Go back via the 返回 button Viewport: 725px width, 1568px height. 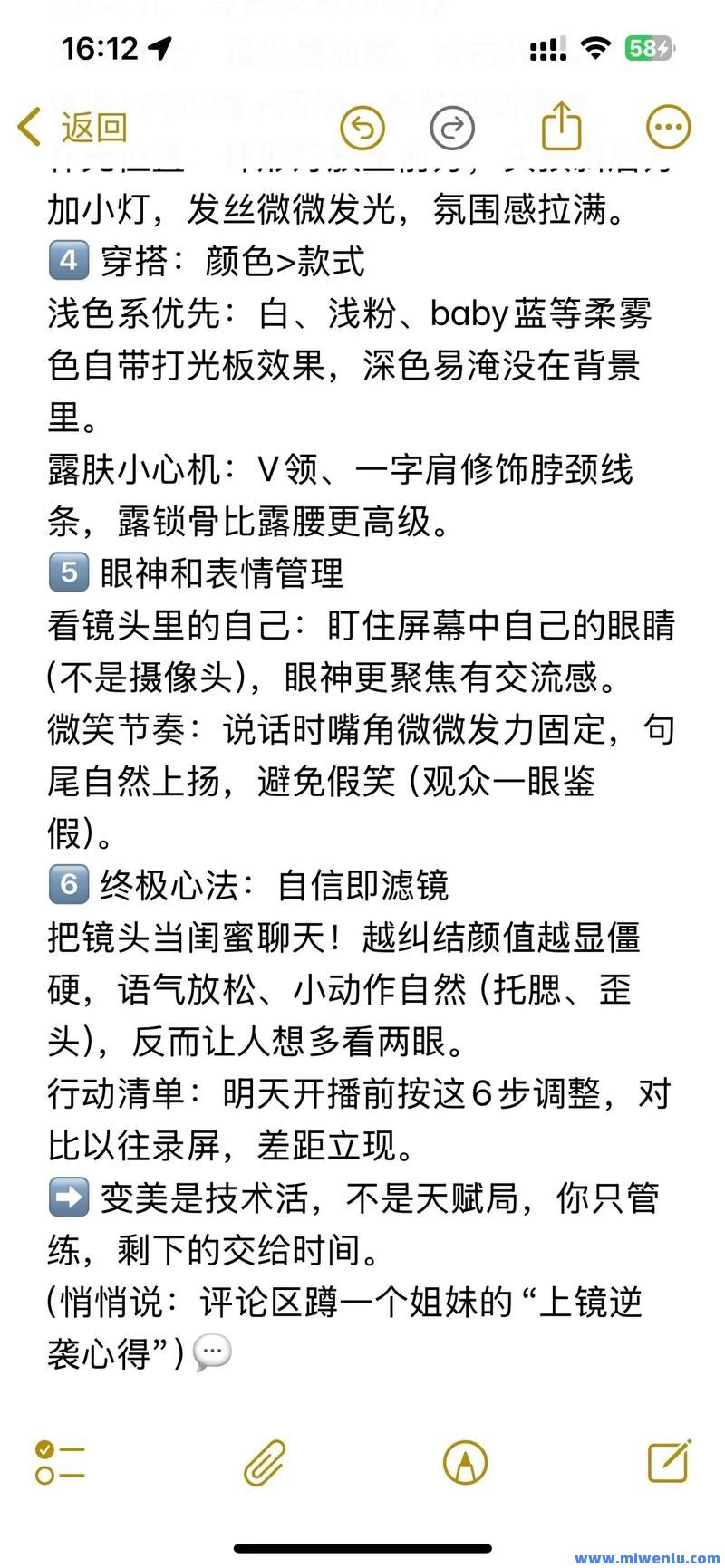tap(72, 127)
